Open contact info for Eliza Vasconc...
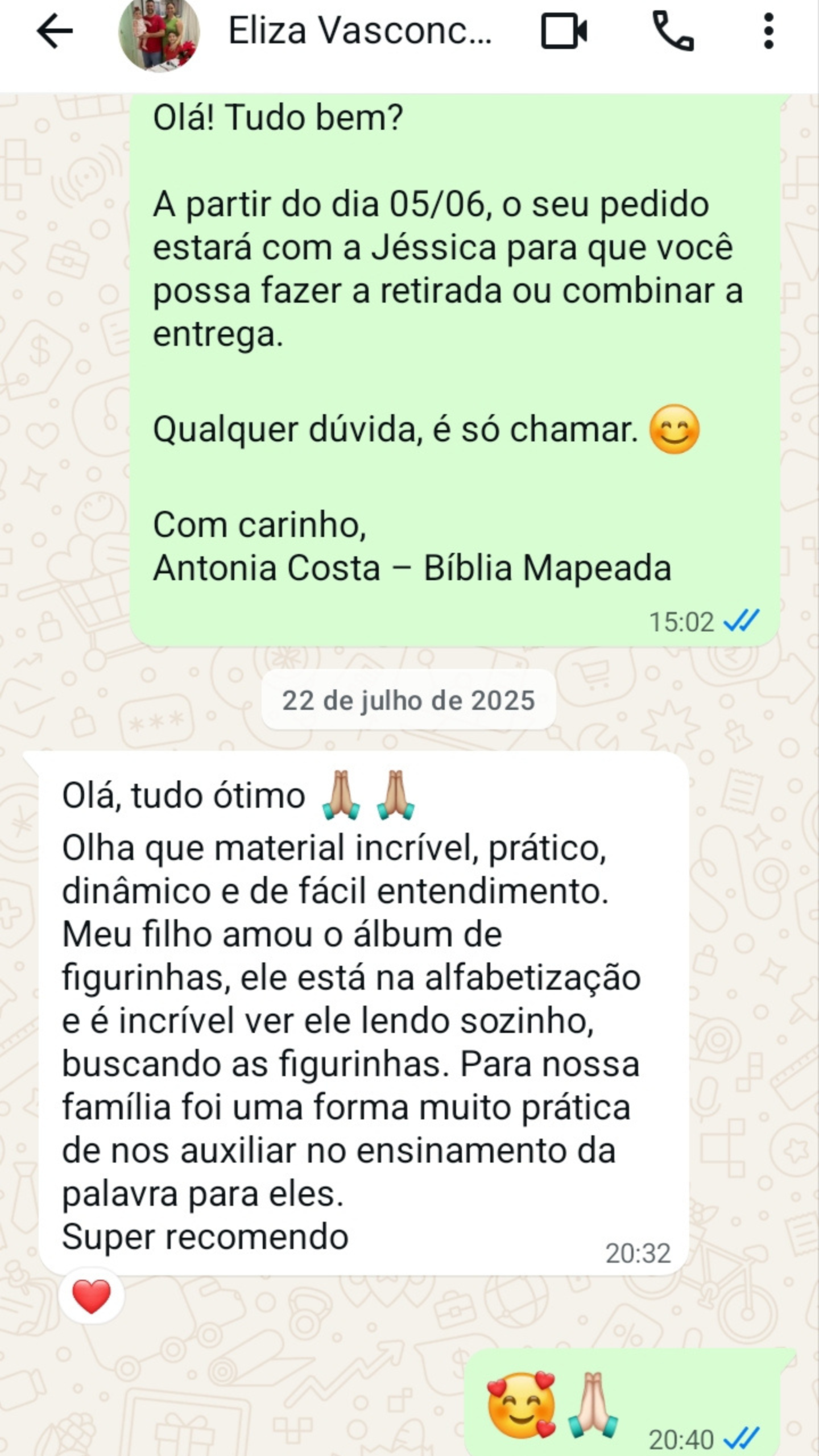This screenshot has height=1456, width=819. pos(359,32)
